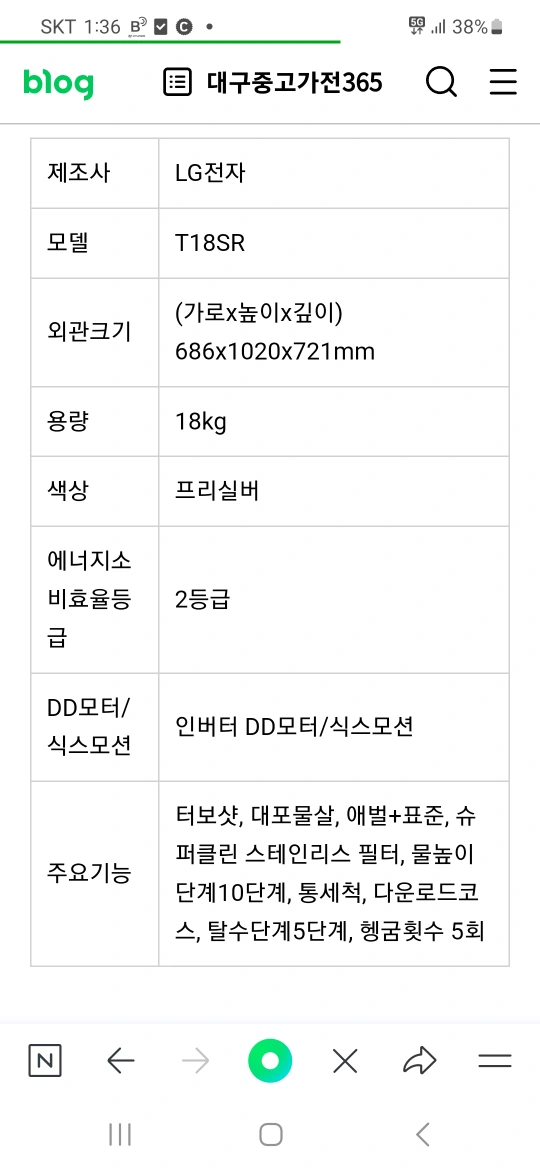Open the blog search icon
The width and height of the screenshot is (540, 1170).
click(x=442, y=82)
